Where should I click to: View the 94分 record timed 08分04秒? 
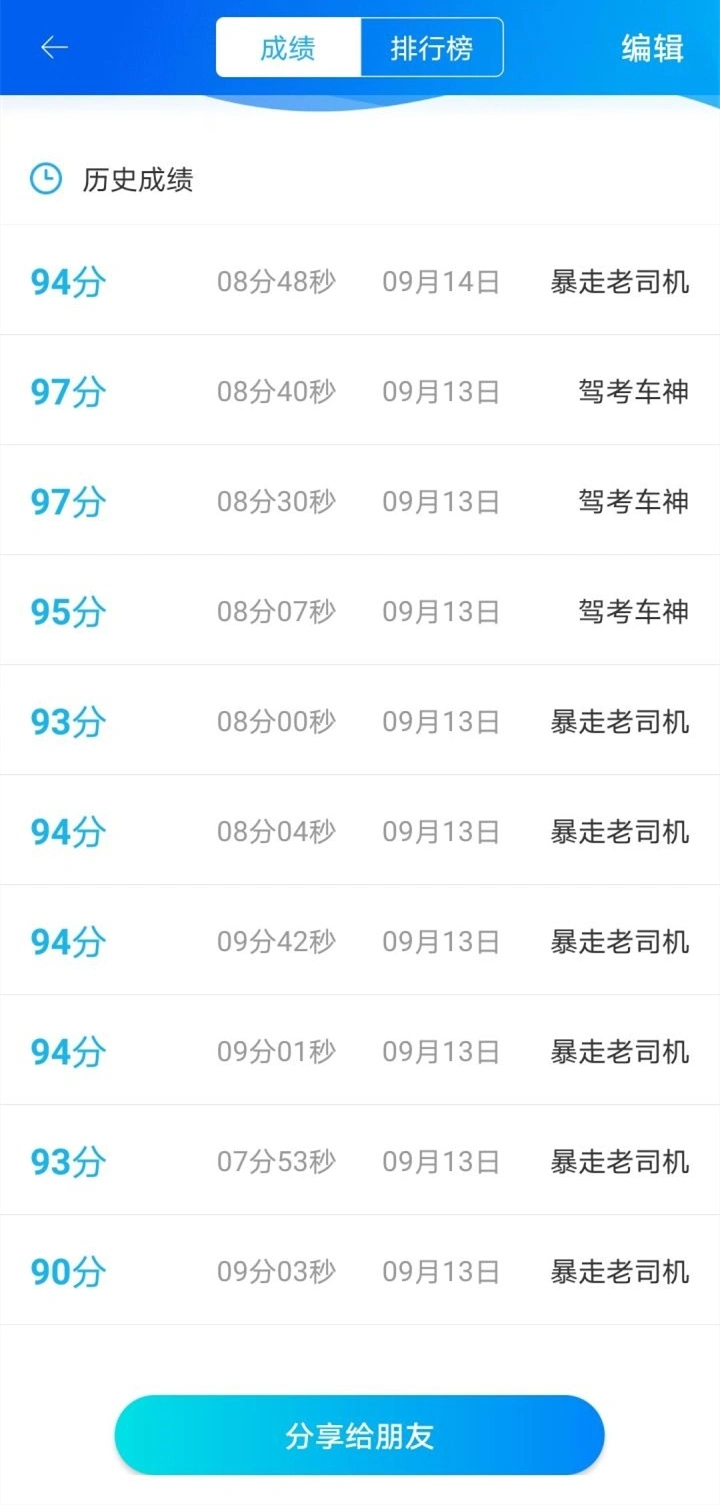coord(360,830)
